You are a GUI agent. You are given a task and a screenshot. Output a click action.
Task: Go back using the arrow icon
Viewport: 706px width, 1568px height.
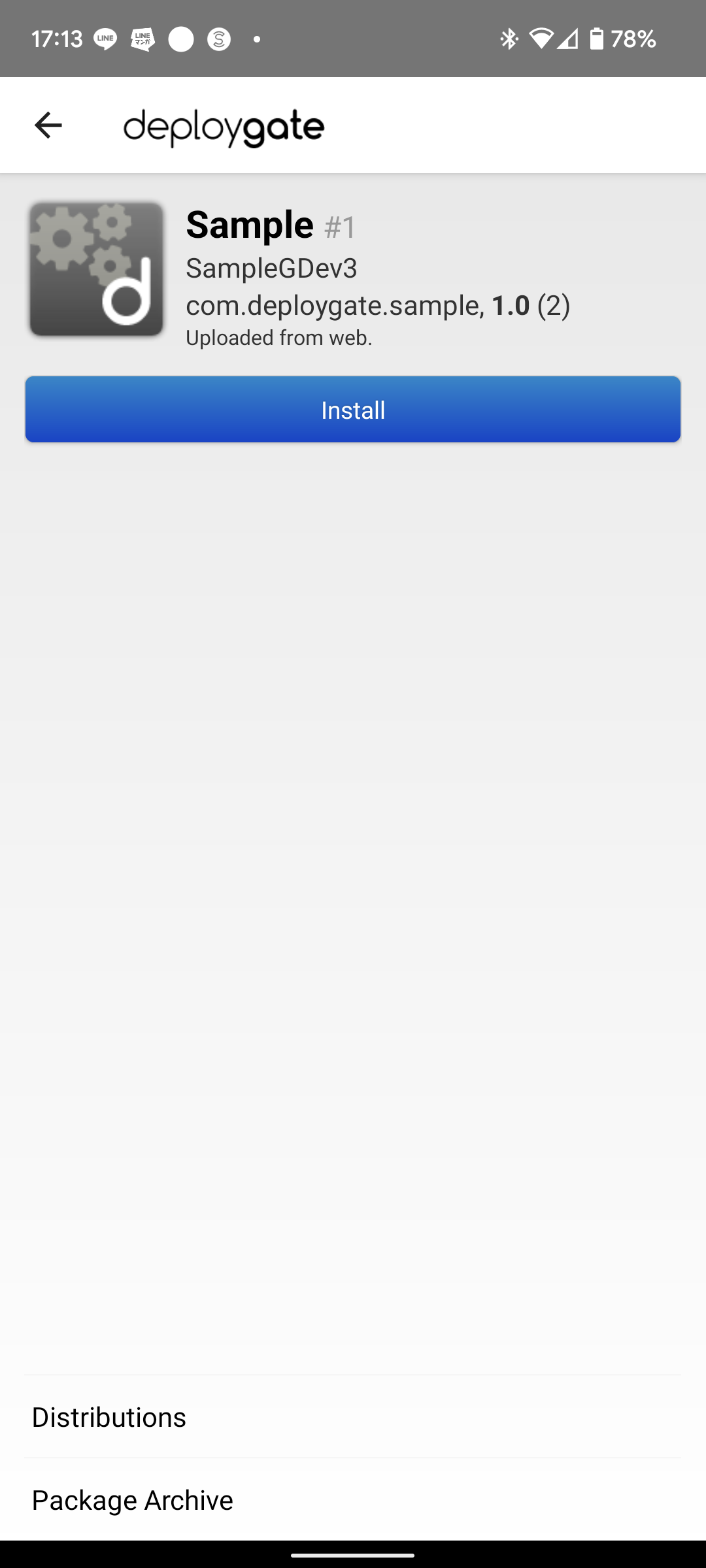click(x=48, y=125)
